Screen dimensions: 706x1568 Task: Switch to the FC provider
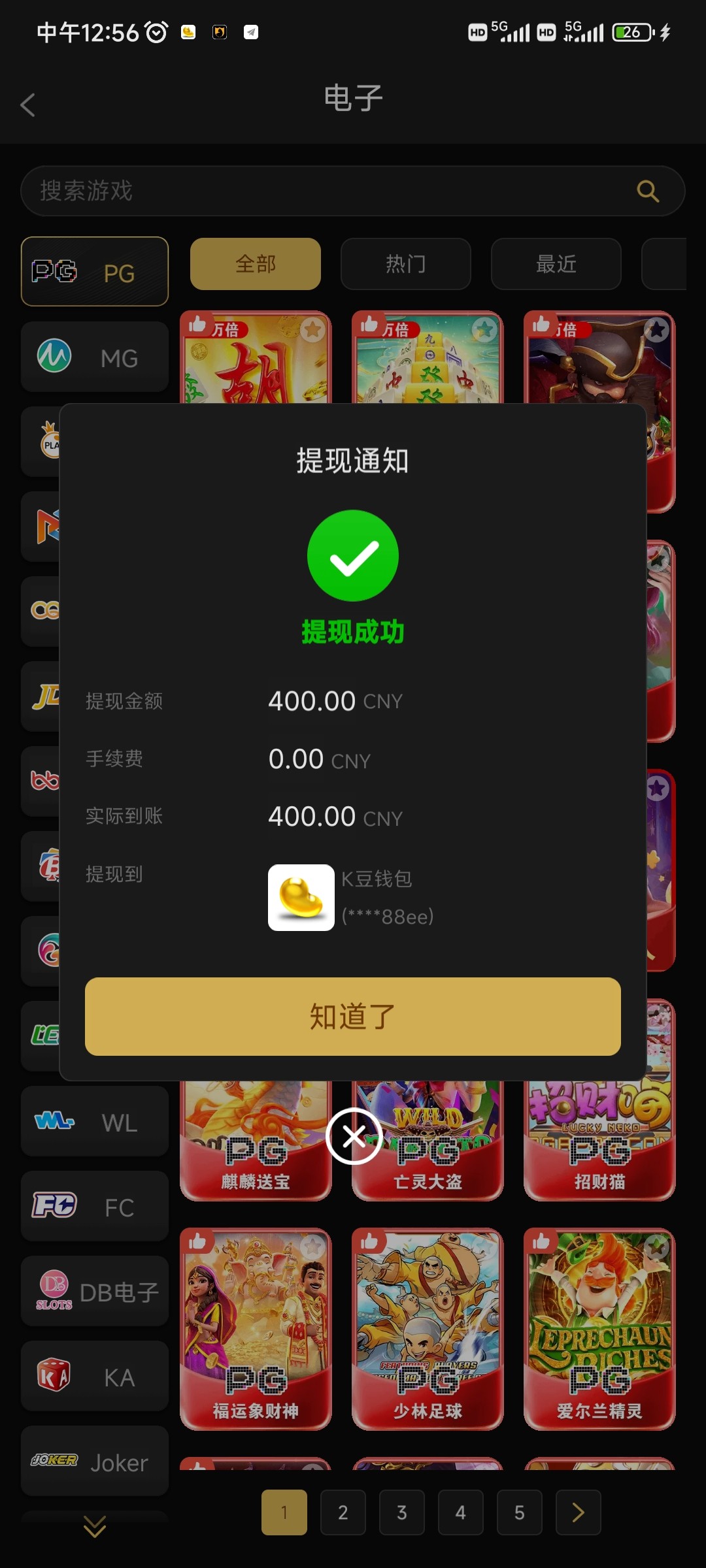click(x=95, y=1207)
